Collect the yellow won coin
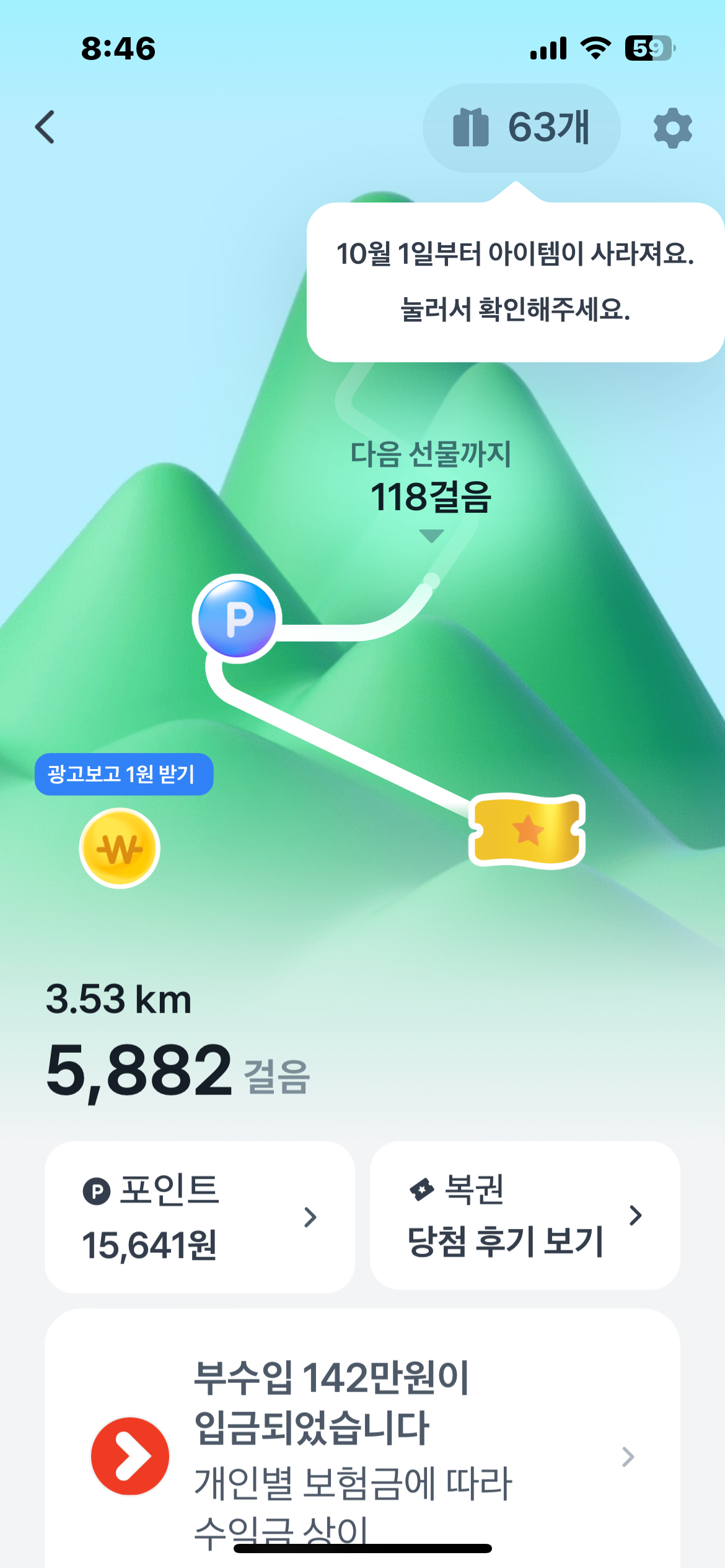Screen dimensions: 725x1568 [x=120, y=848]
